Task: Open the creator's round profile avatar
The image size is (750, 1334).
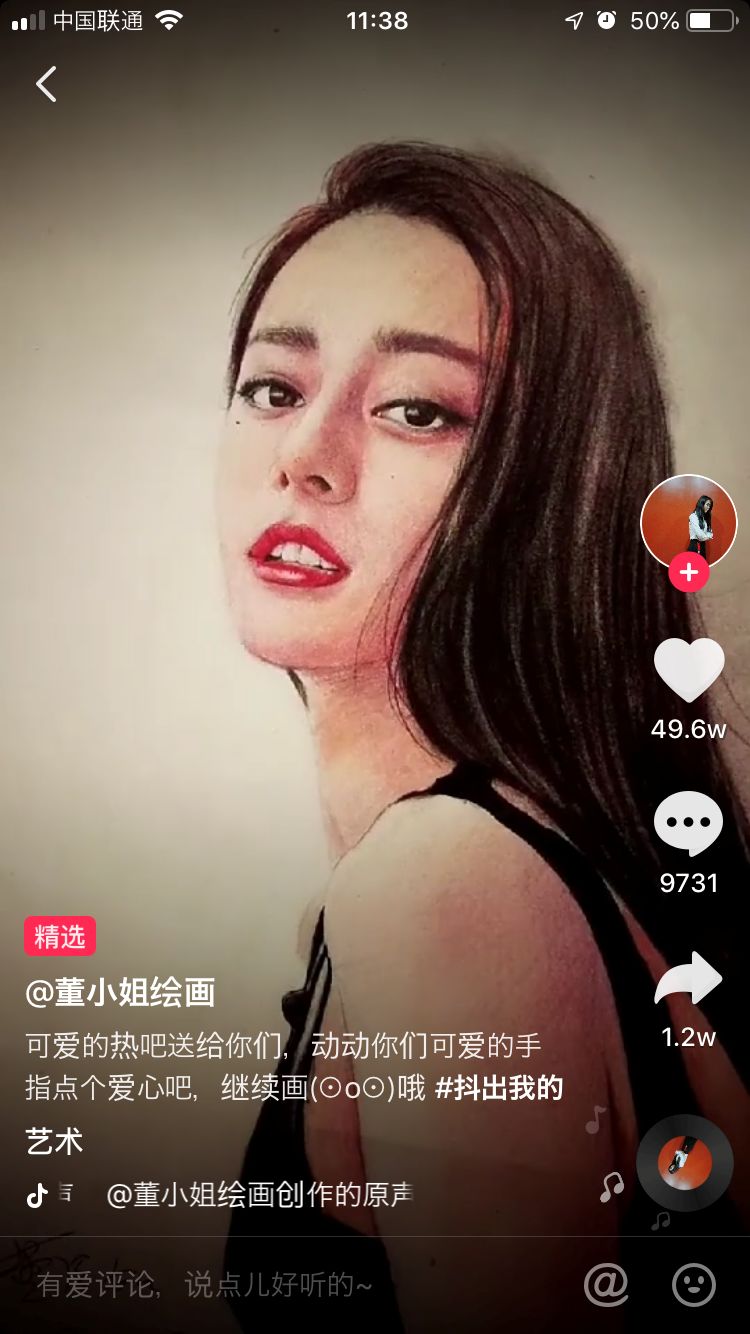Action: point(689,522)
